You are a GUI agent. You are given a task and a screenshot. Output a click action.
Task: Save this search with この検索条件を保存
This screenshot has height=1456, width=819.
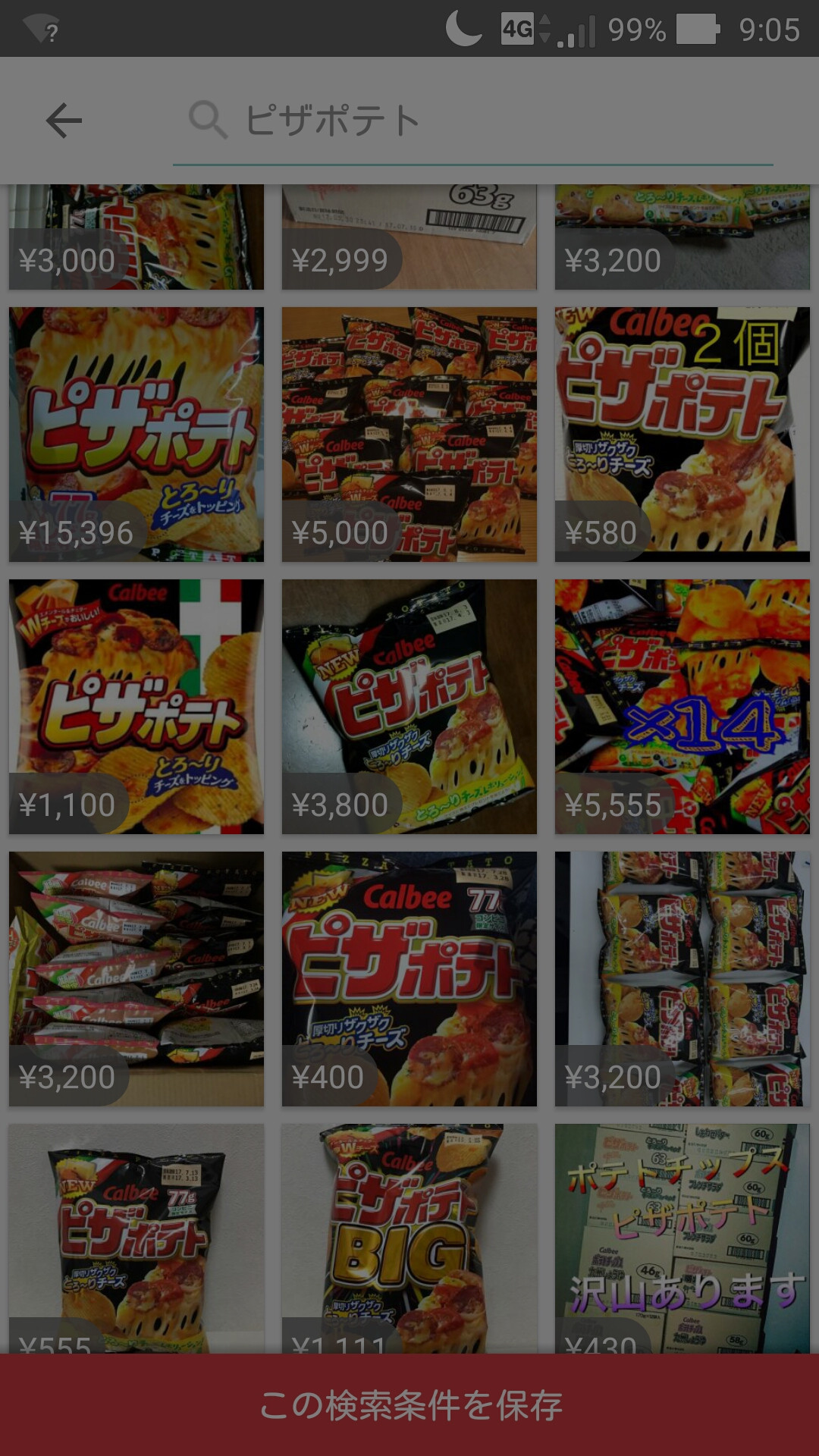coord(409,1404)
